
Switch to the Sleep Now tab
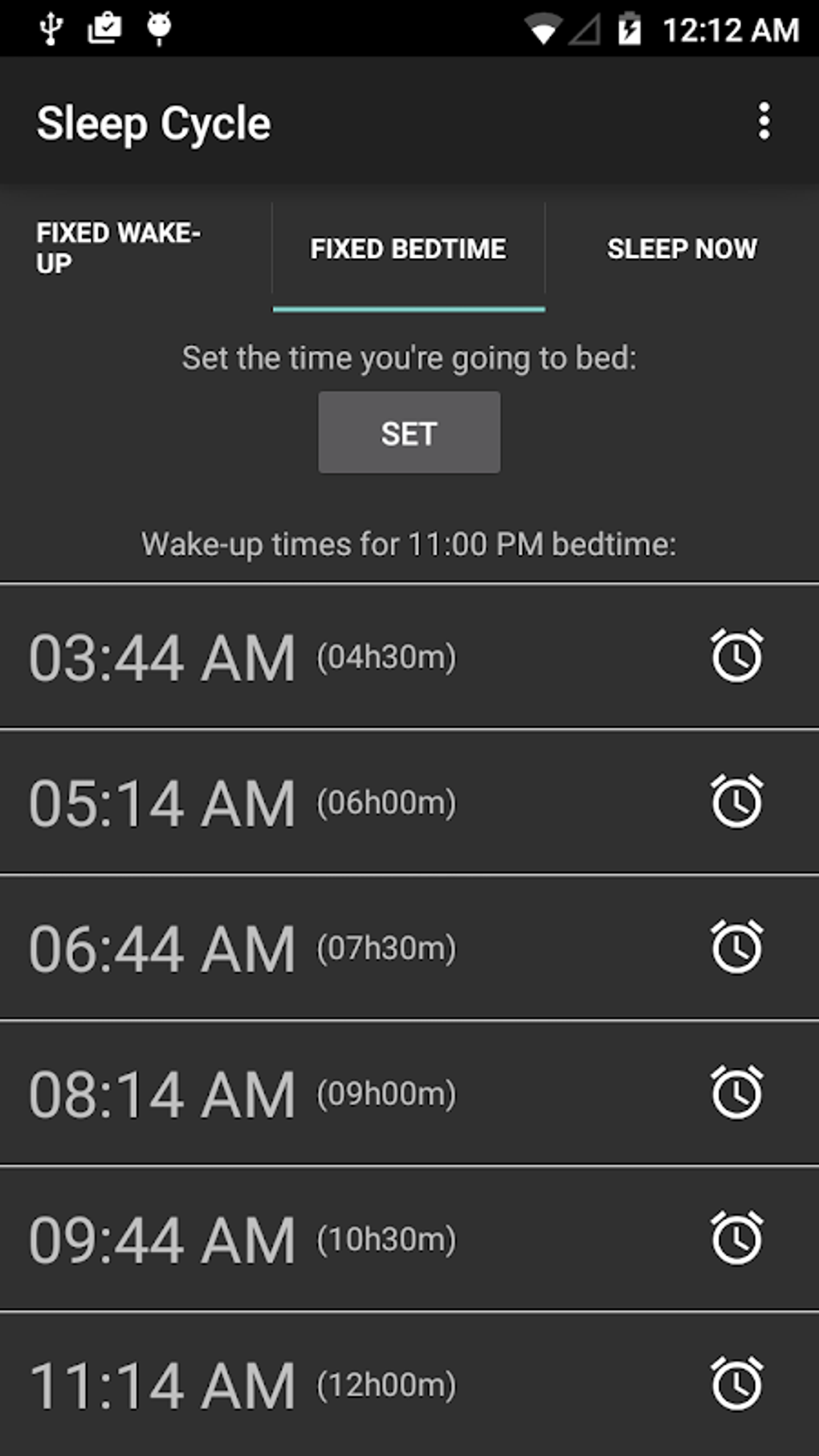(x=682, y=249)
